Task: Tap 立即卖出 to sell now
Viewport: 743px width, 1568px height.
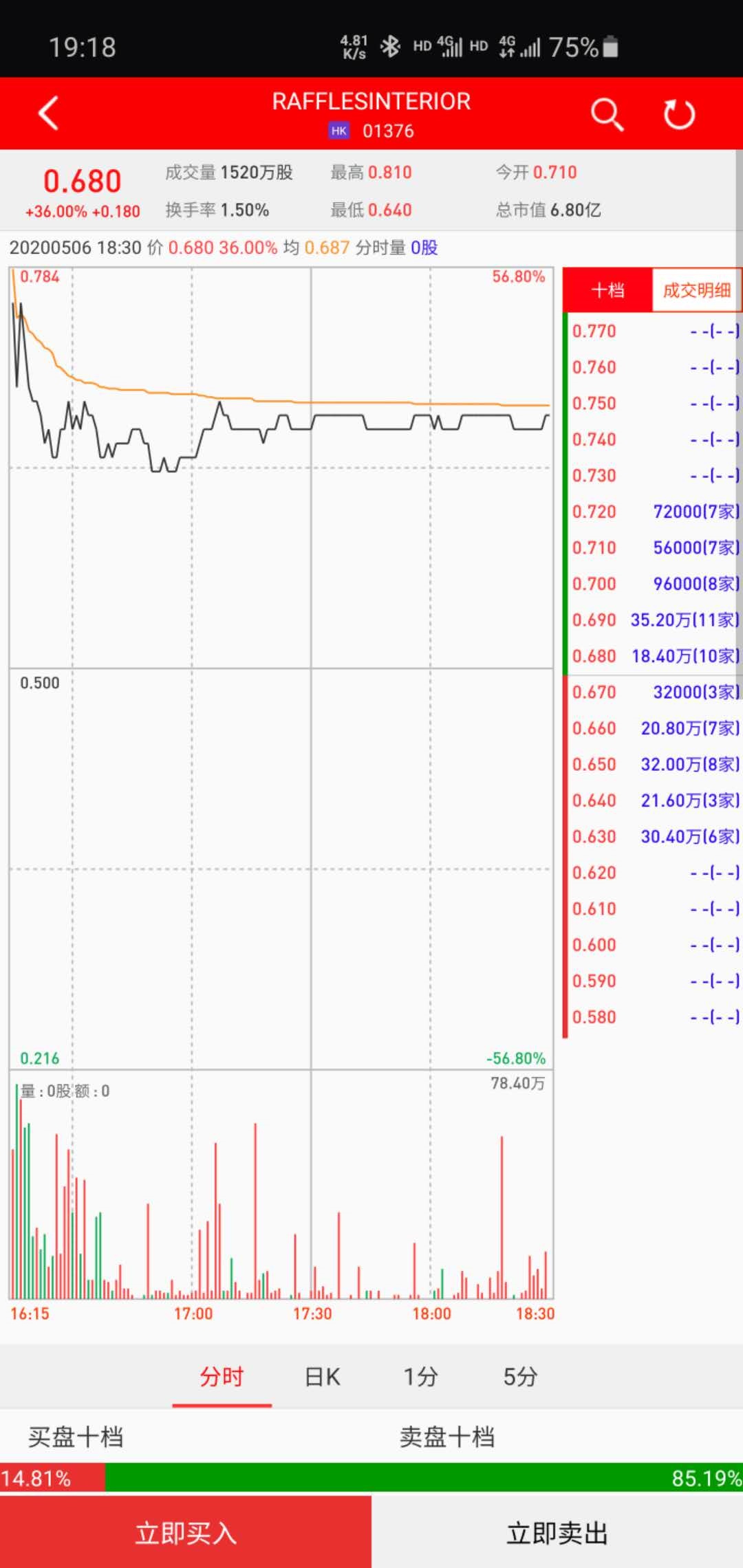Action: [x=557, y=1533]
